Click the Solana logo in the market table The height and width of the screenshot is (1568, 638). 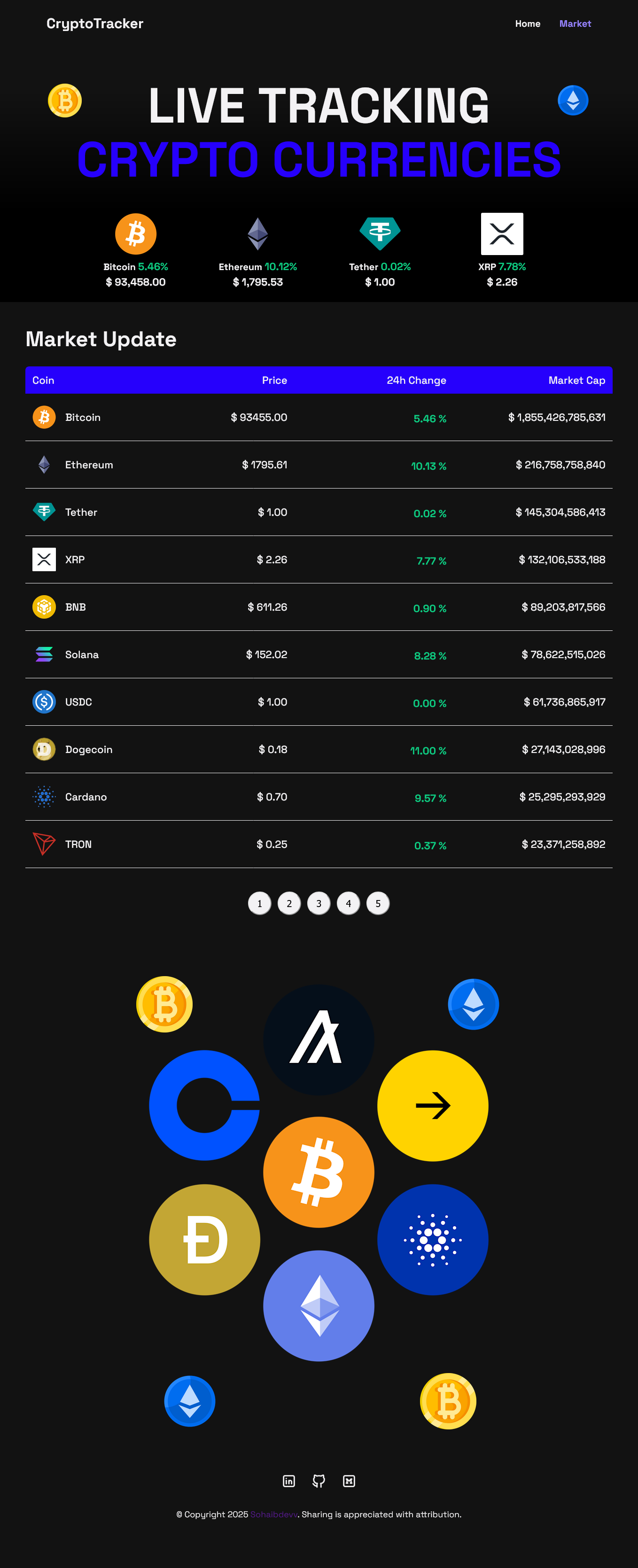pyautogui.click(x=44, y=654)
